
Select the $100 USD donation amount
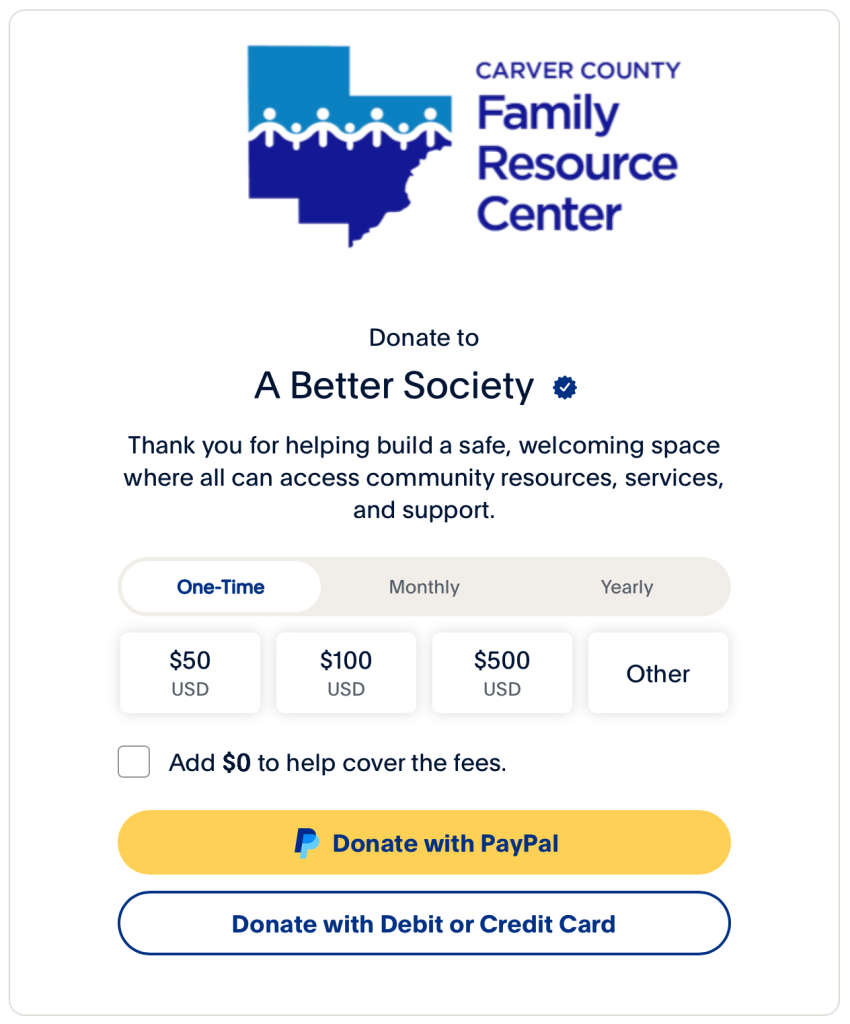(x=346, y=672)
